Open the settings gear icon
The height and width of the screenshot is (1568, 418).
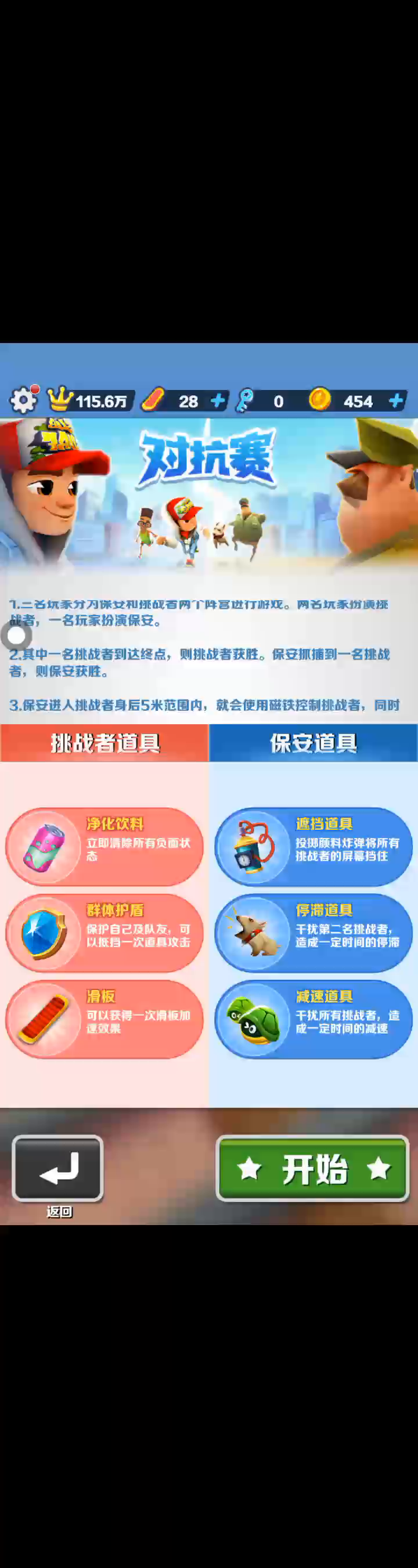[23, 400]
